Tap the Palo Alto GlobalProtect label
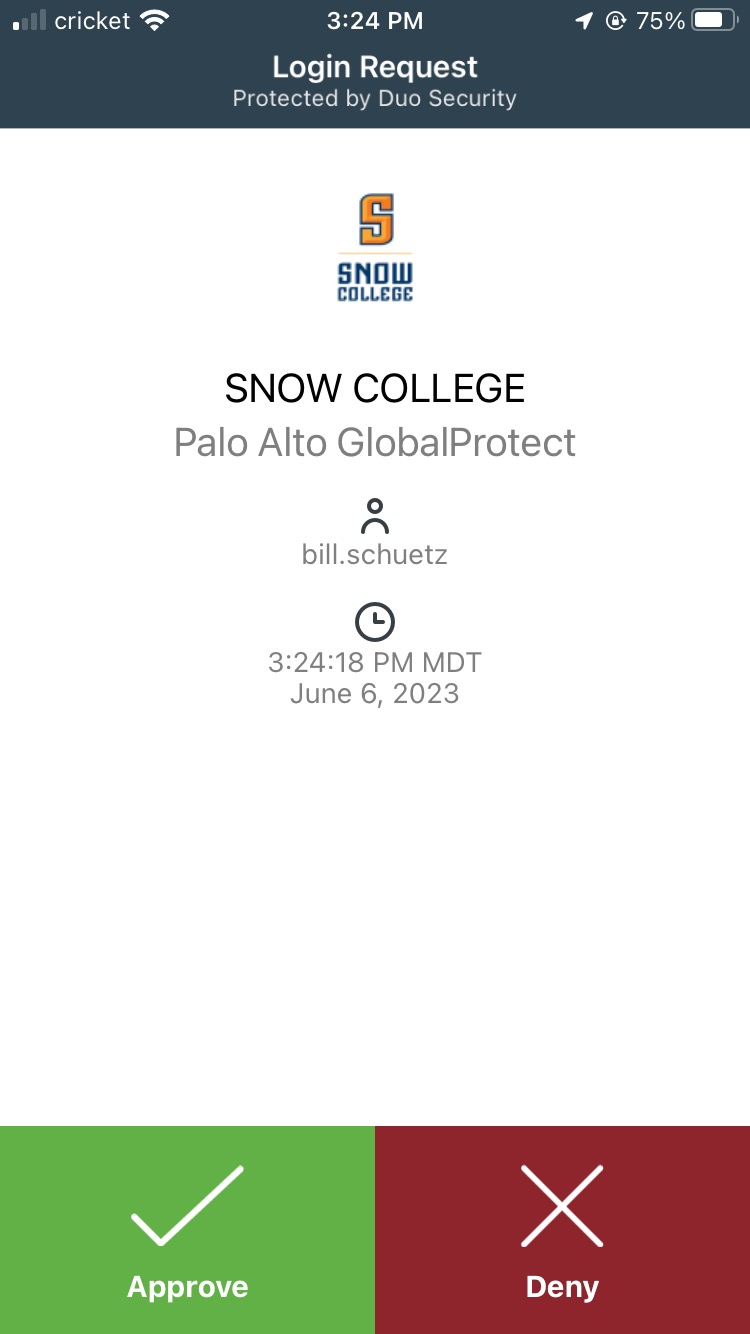The image size is (750, 1334). 375,442
